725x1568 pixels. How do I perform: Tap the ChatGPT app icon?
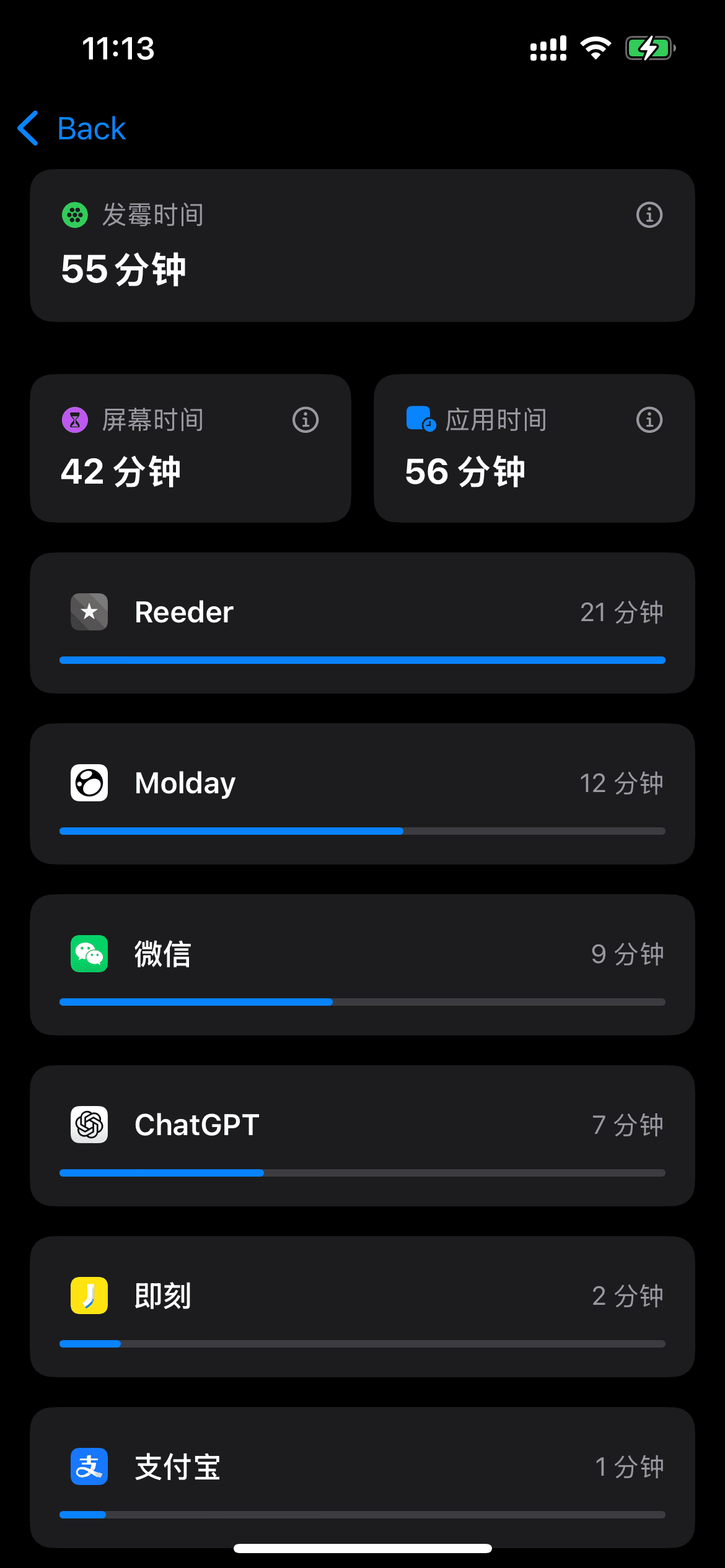pyautogui.click(x=89, y=1125)
